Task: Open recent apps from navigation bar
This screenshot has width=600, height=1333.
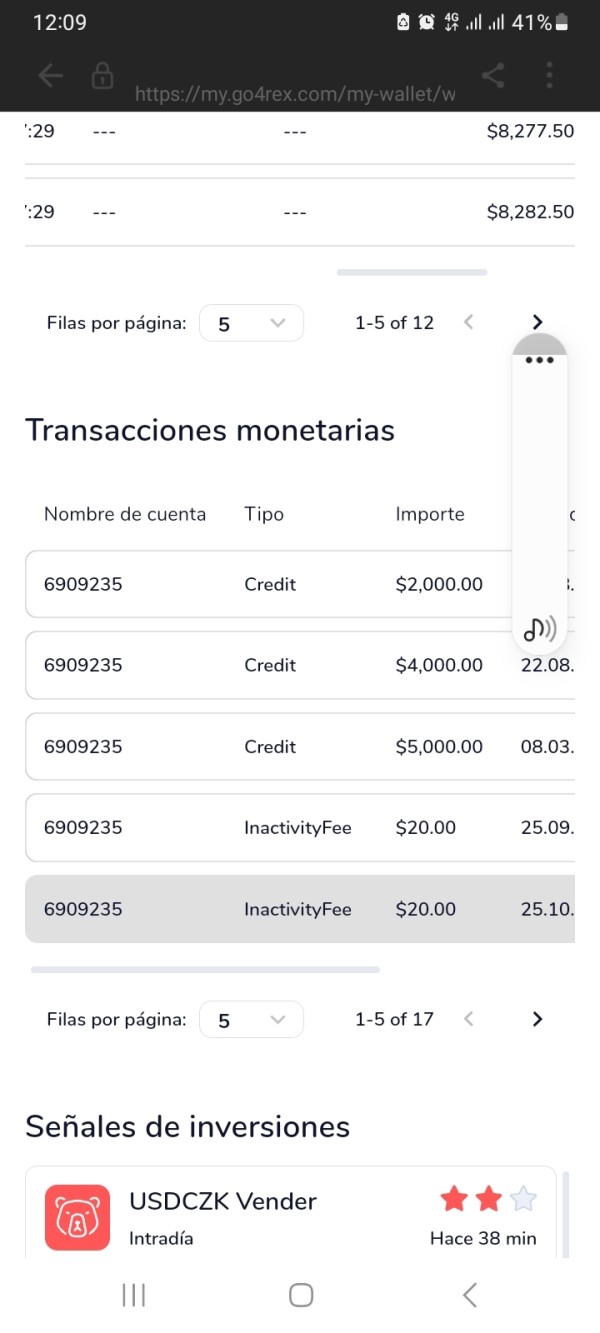Action: coord(133,1295)
